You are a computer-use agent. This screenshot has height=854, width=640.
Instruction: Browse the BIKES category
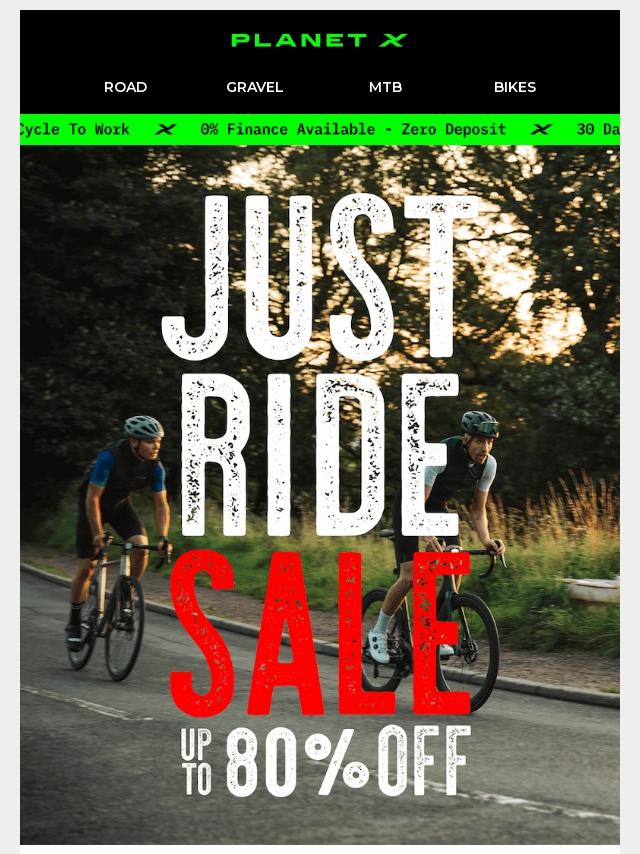pos(515,87)
